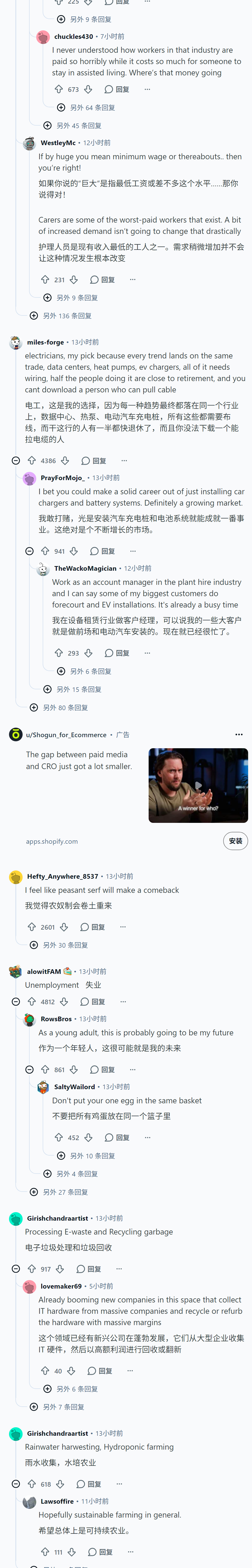Reply to Lawsoffire's comment
The image size is (252, 1568).
point(101,1552)
